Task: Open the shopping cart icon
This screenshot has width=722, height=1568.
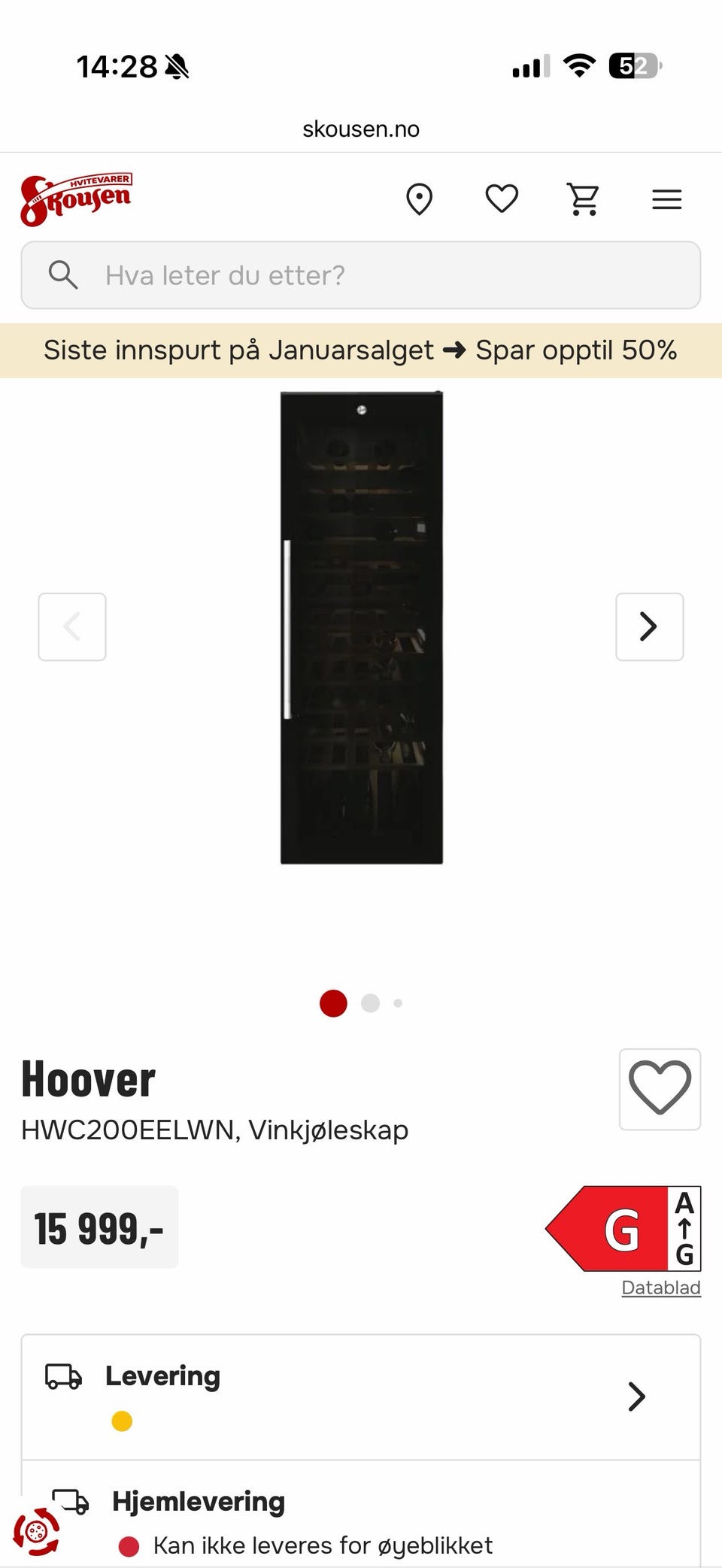Action: tap(584, 199)
